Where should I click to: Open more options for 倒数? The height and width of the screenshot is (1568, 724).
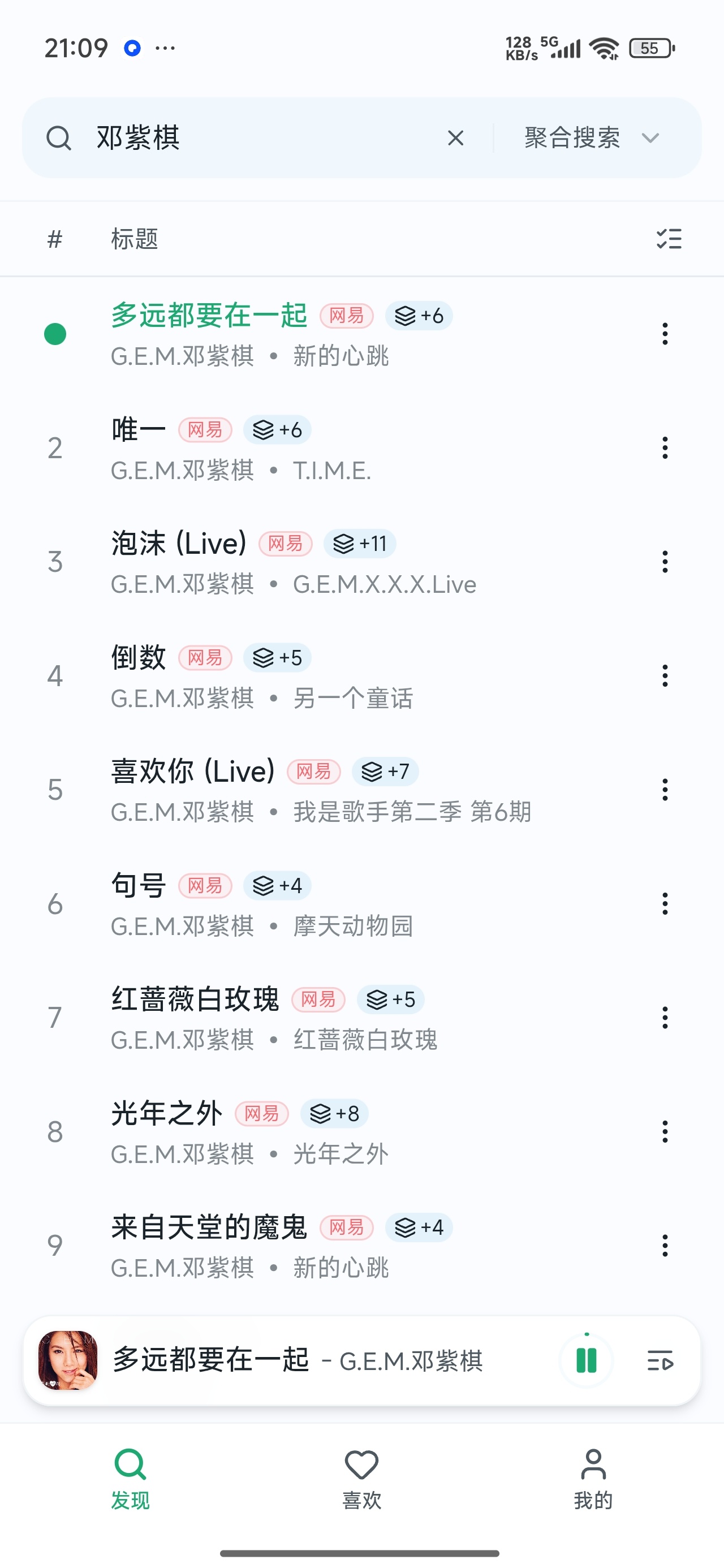[x=665, y=675]
